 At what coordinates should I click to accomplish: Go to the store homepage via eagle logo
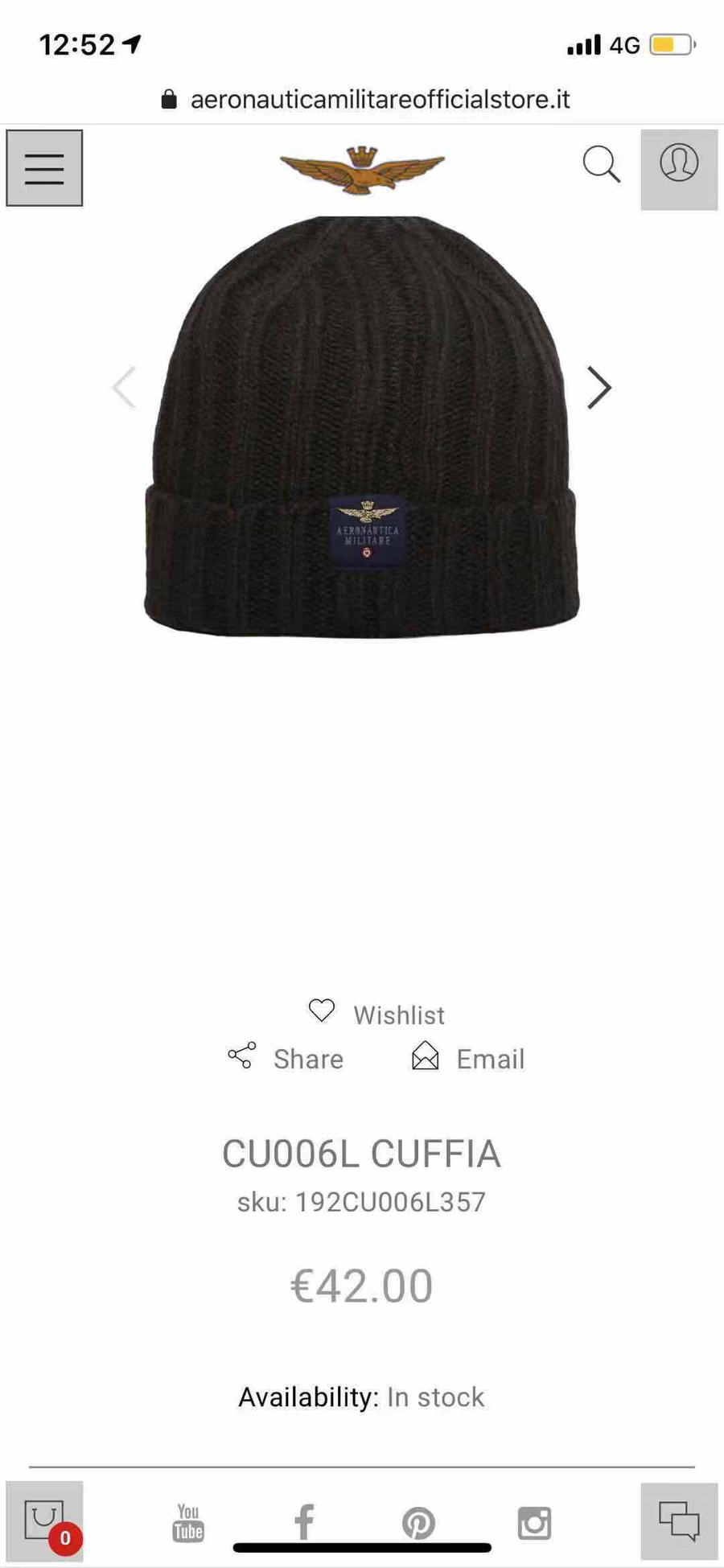pos(362,170)
